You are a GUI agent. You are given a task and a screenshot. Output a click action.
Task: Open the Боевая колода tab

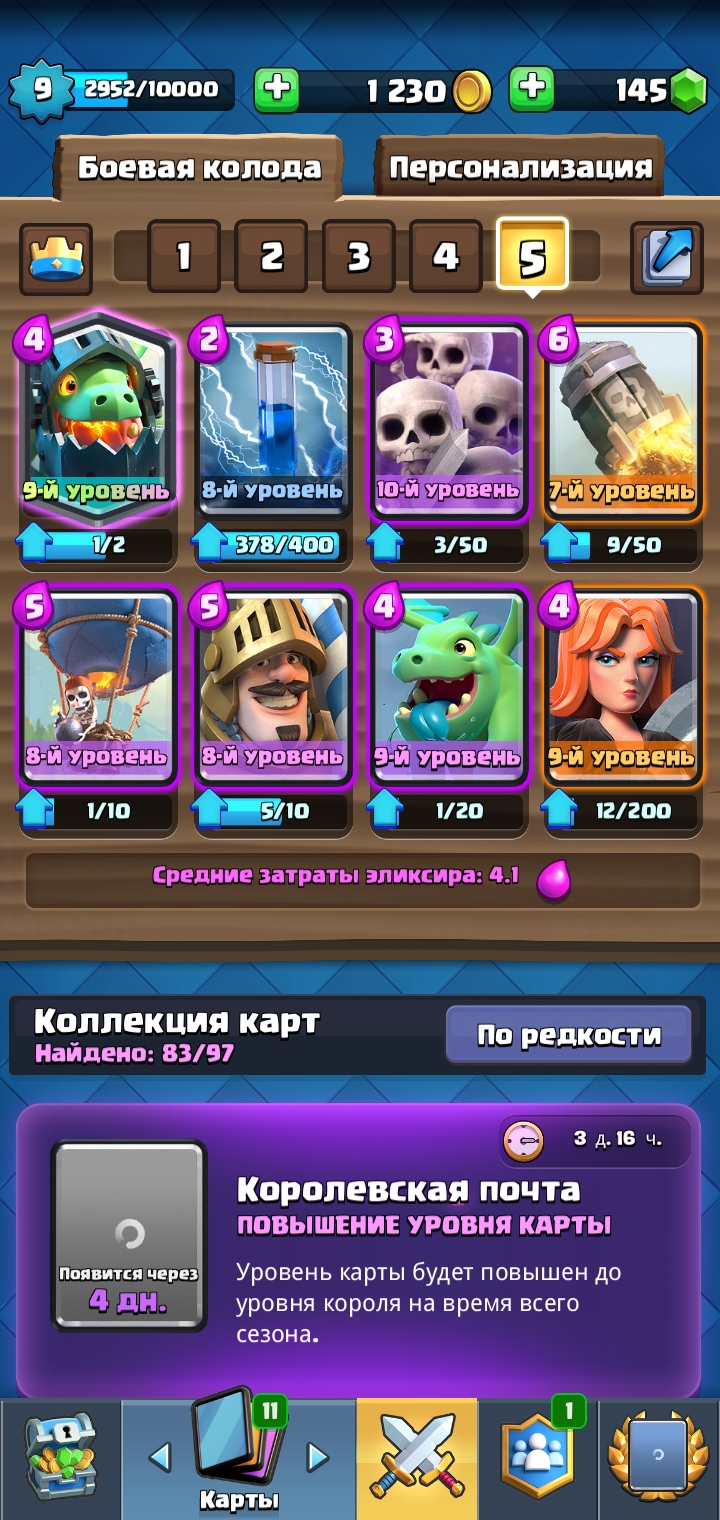[x=199, y=167]
